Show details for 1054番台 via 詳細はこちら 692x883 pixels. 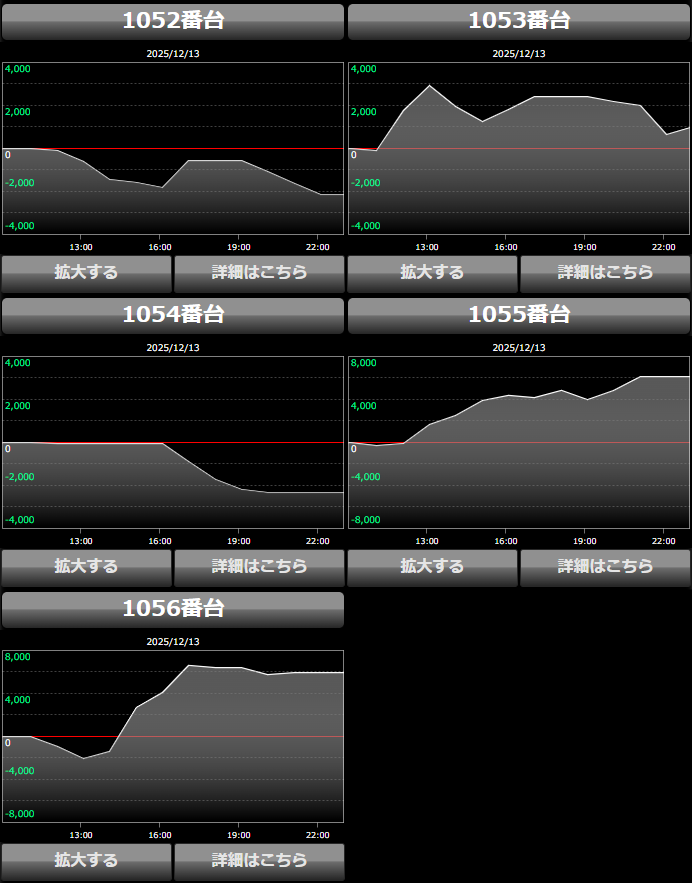click(x=259, y=566)
